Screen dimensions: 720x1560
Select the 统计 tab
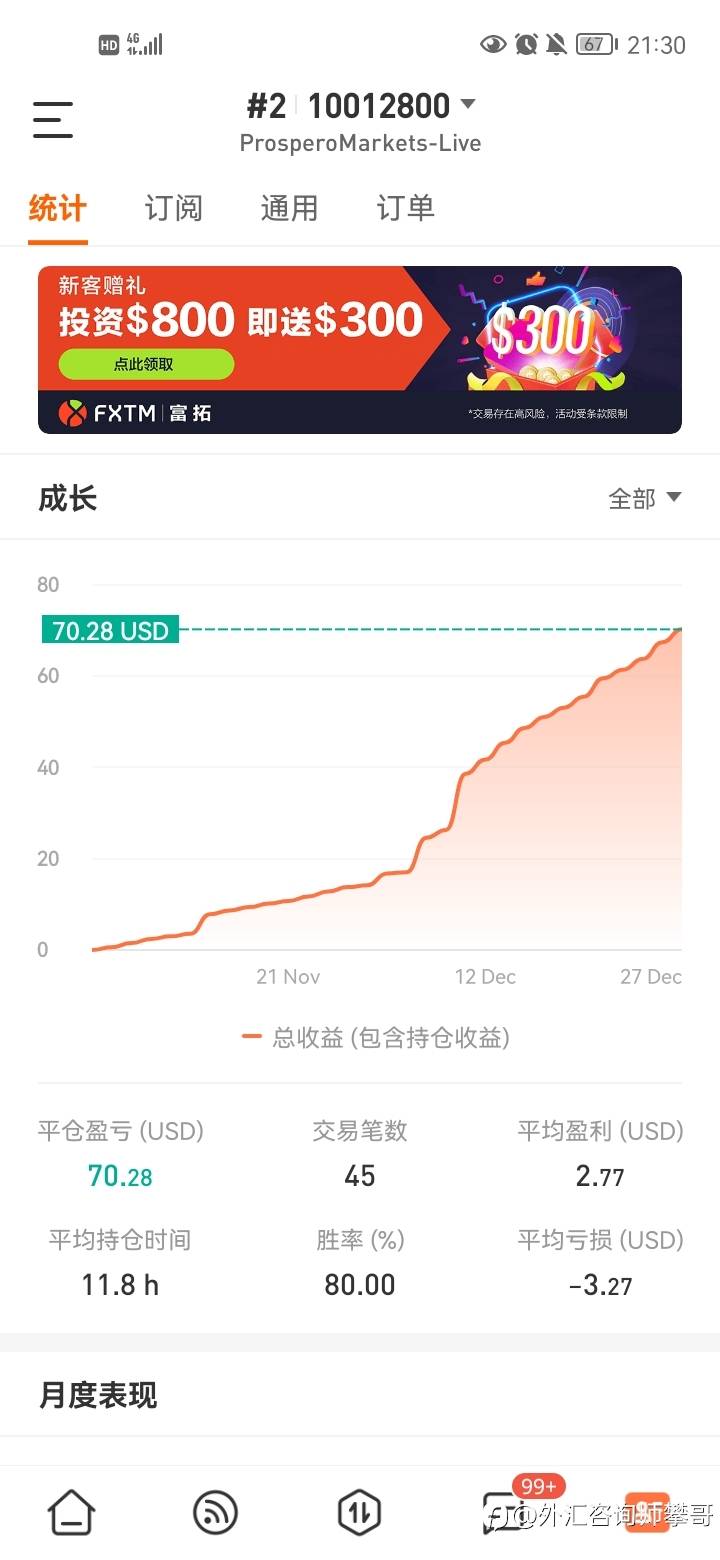[x=58, y=208]
